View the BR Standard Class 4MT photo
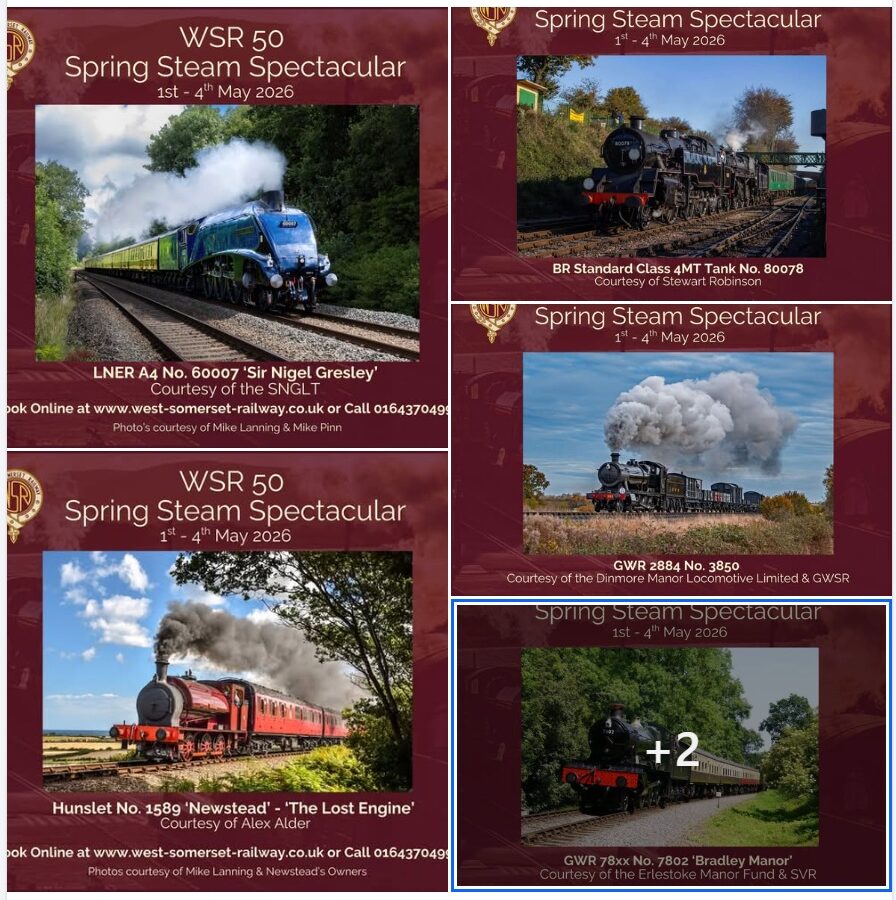Viewport: 896px width, 900px height. [671, 155]
